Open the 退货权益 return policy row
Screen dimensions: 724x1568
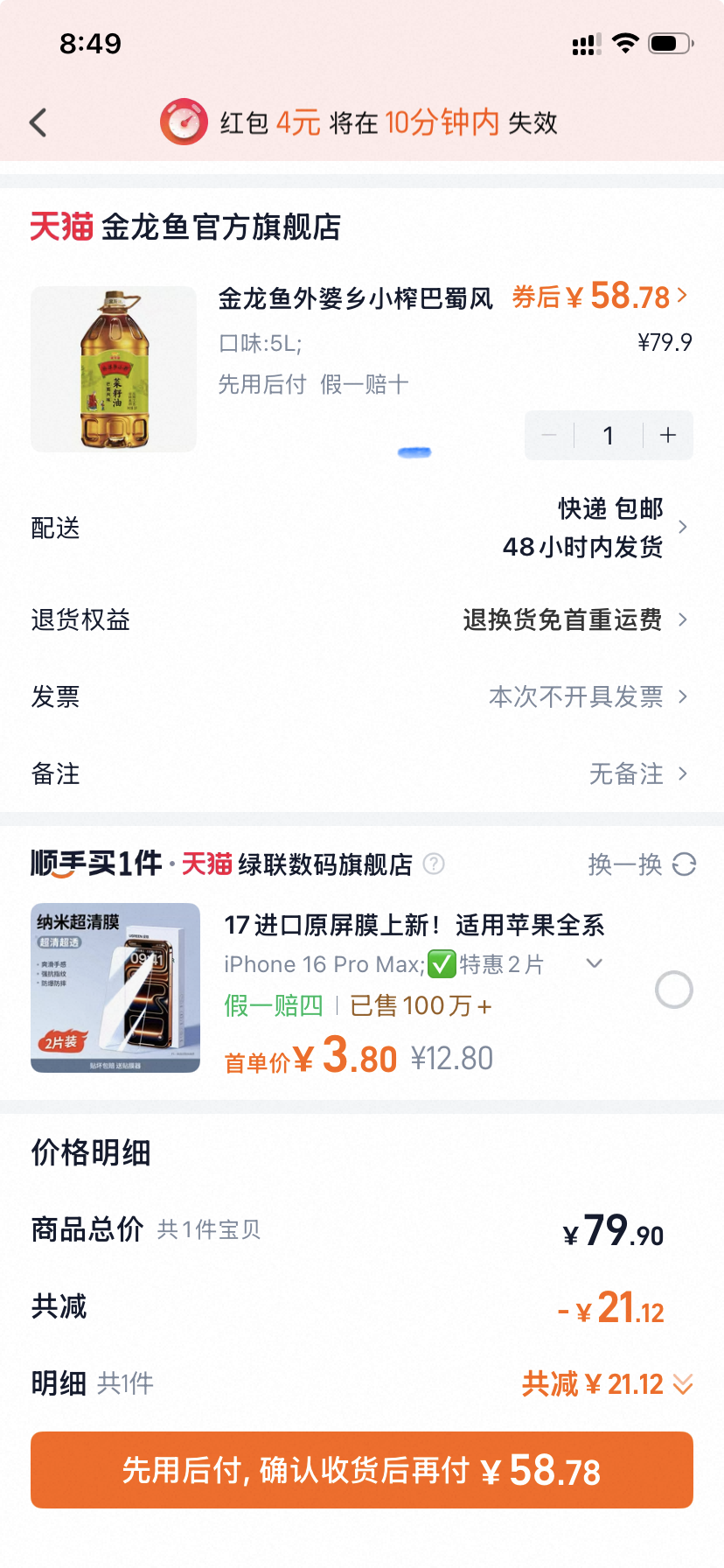(x=362, y=619)
